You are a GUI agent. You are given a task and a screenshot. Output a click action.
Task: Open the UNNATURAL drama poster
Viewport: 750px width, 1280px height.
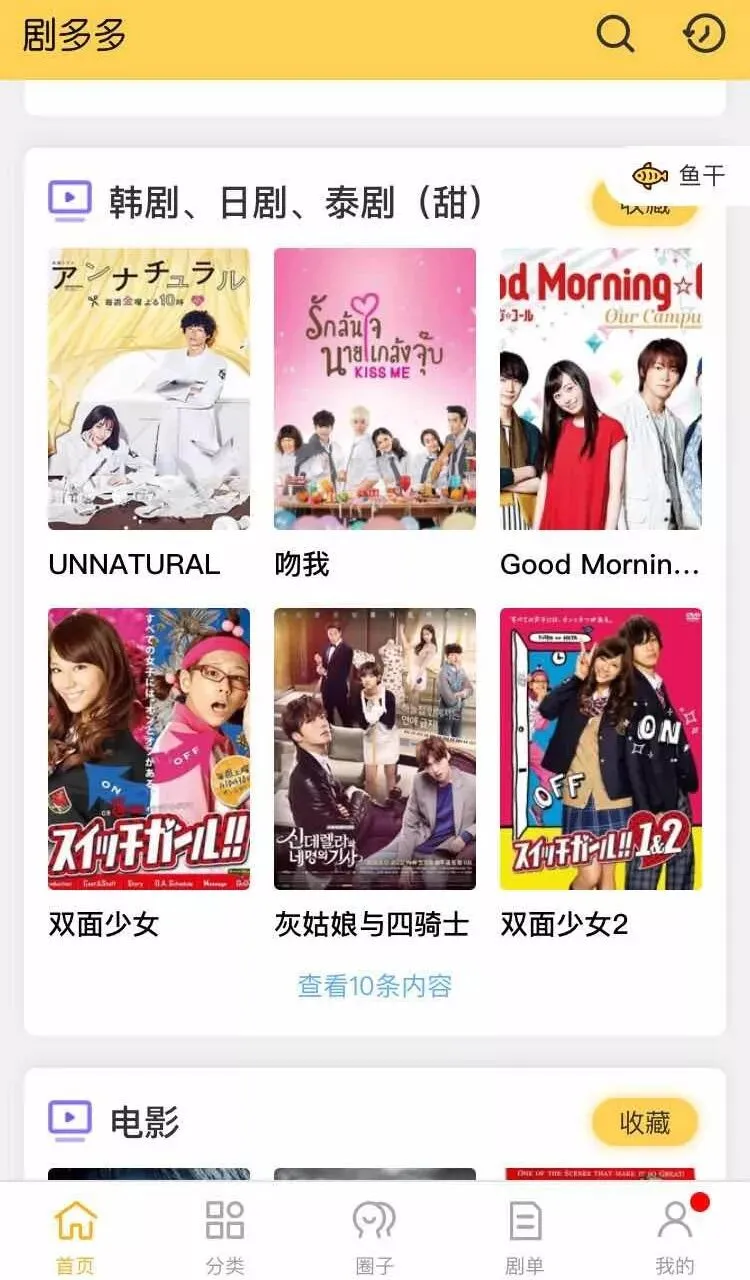point(149,389)
